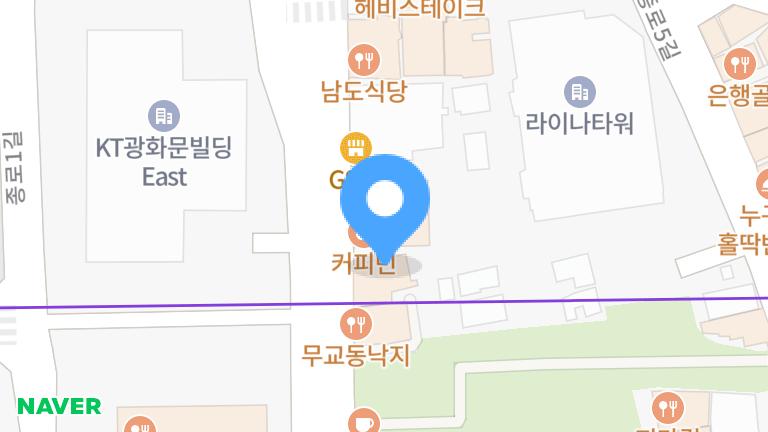Screen dimensions: 768x432
Task: Open the 남도식당 restaurant marker
Action: 364,60
